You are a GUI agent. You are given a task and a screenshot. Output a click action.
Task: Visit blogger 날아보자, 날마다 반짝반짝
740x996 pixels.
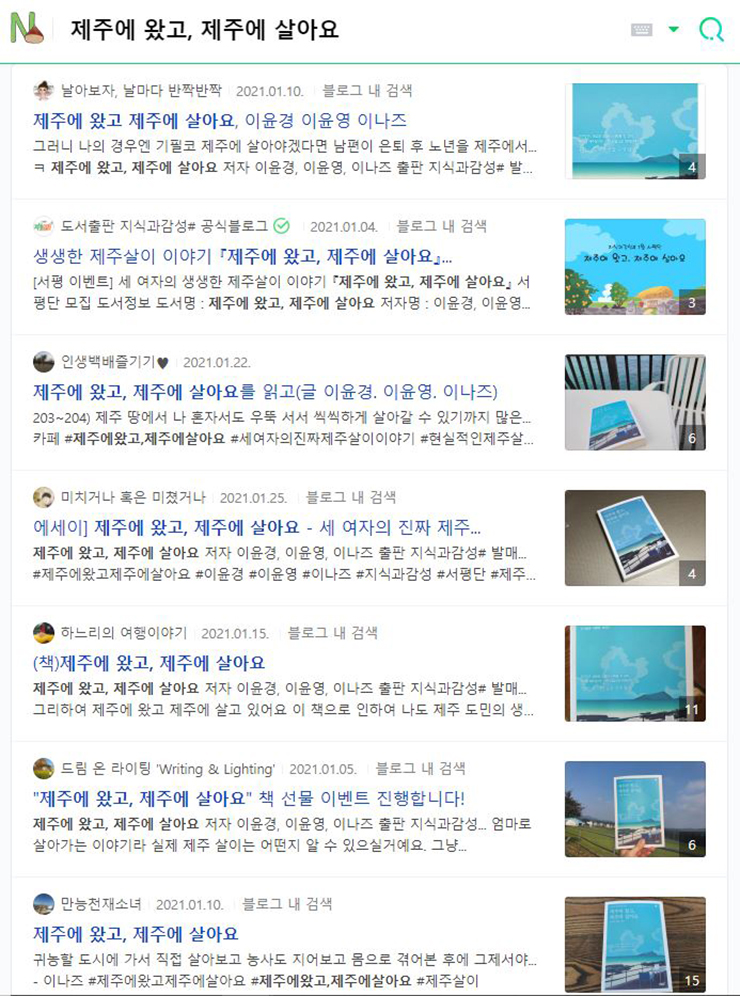pyautogui.click(x=141, y=91)
